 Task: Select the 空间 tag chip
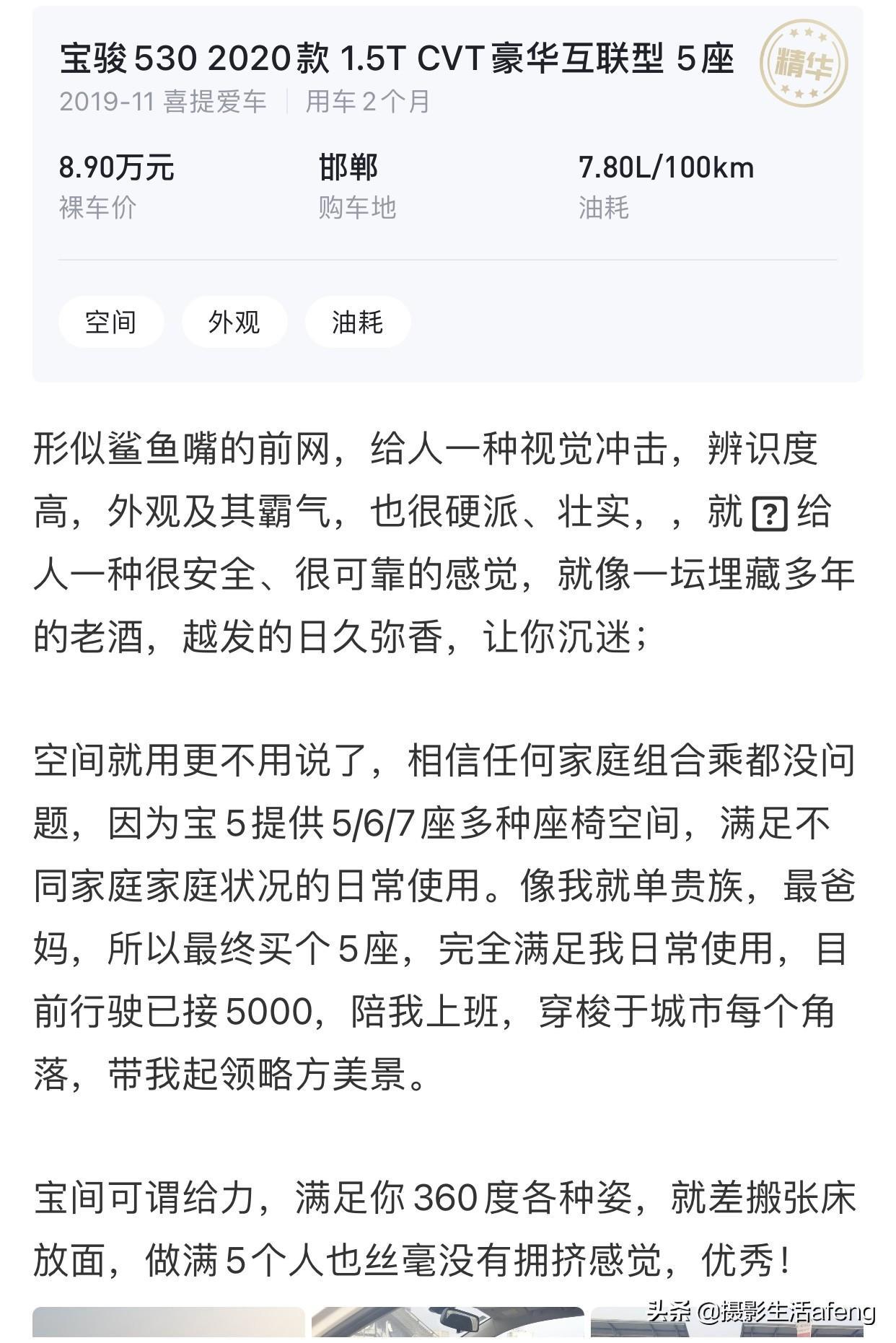pyautogui.click(x=110, y=322)
